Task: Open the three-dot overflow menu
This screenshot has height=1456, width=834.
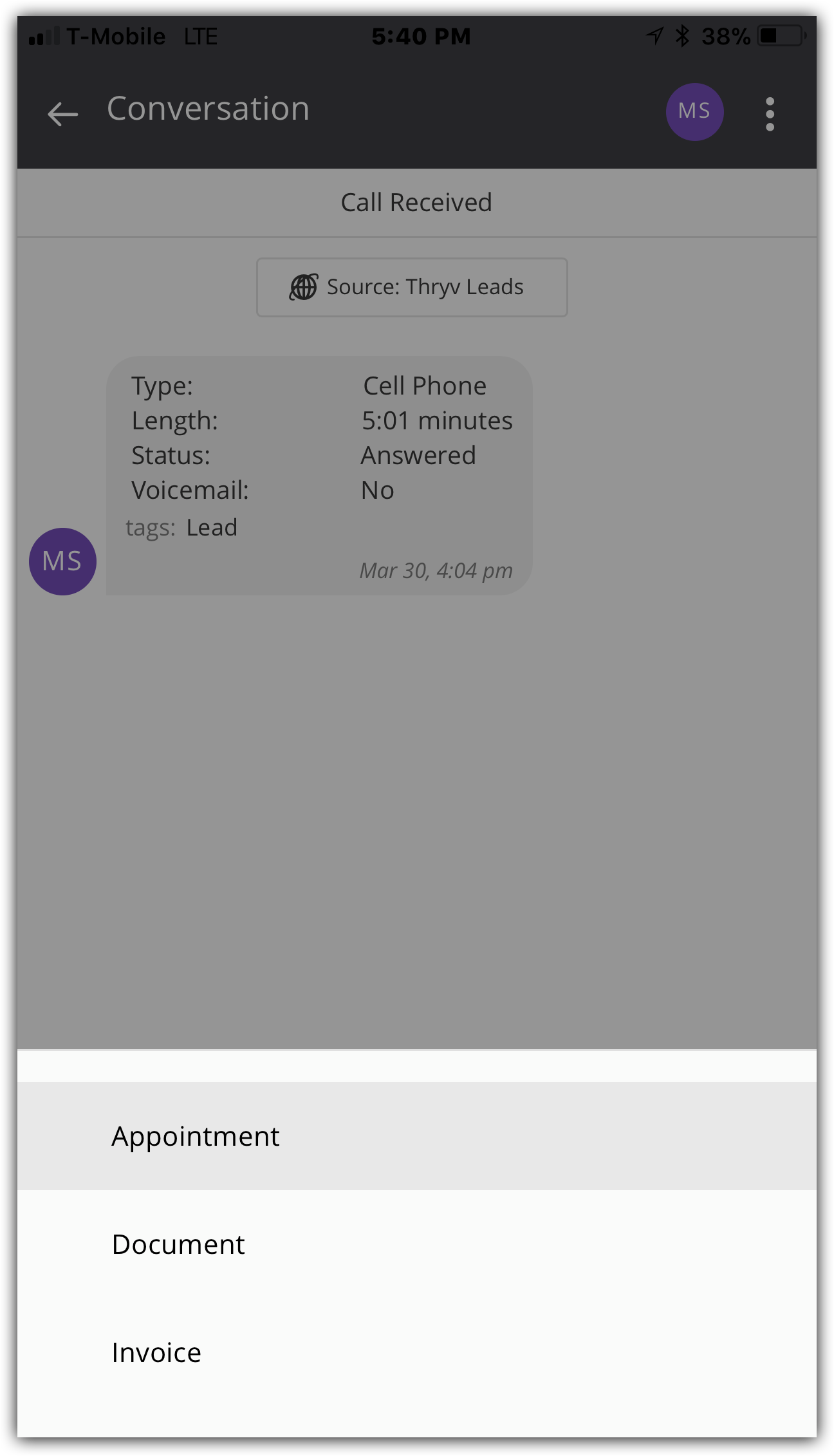Action: [x=770, y=114]
